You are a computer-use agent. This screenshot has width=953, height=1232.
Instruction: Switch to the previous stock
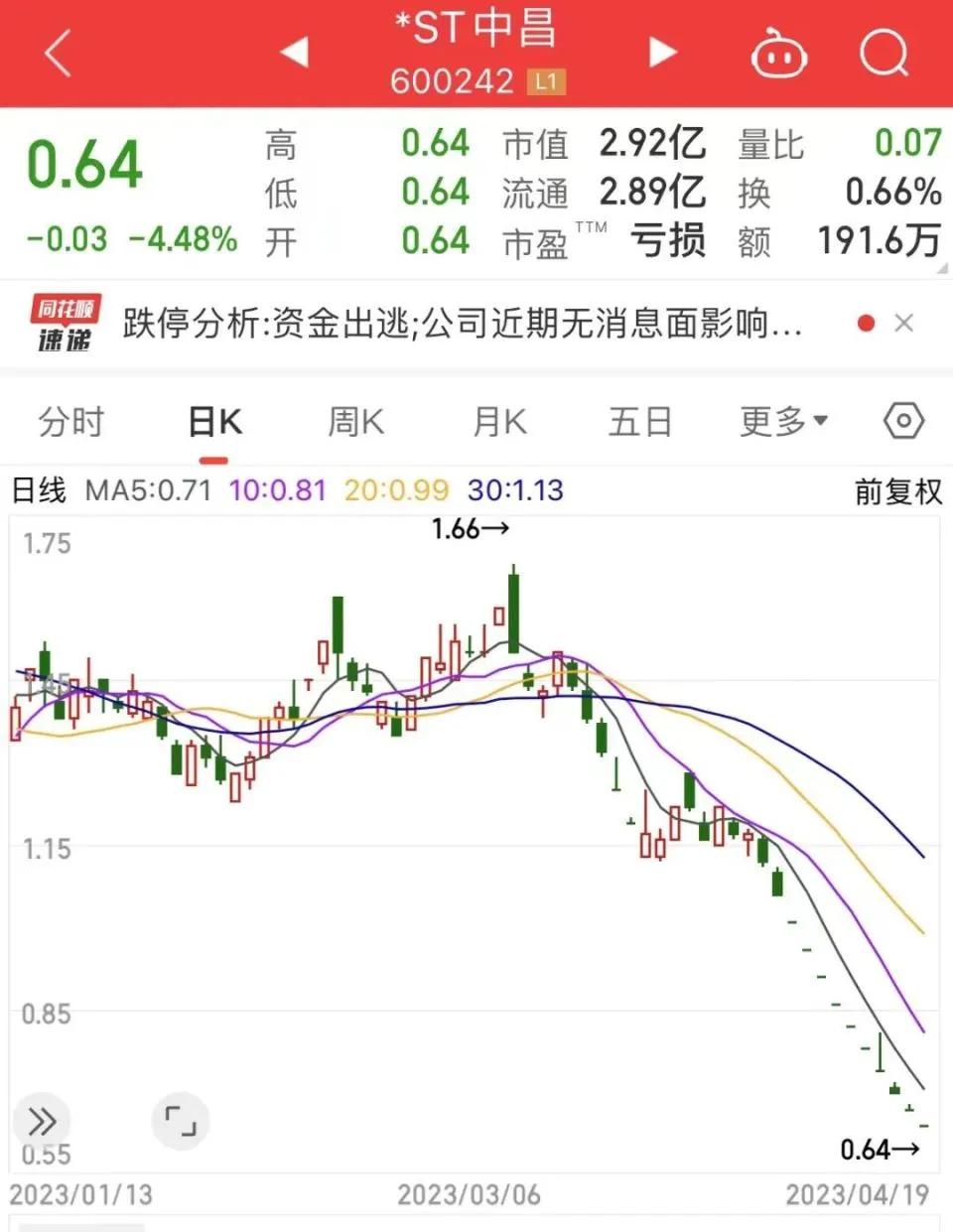coord(295,53)
